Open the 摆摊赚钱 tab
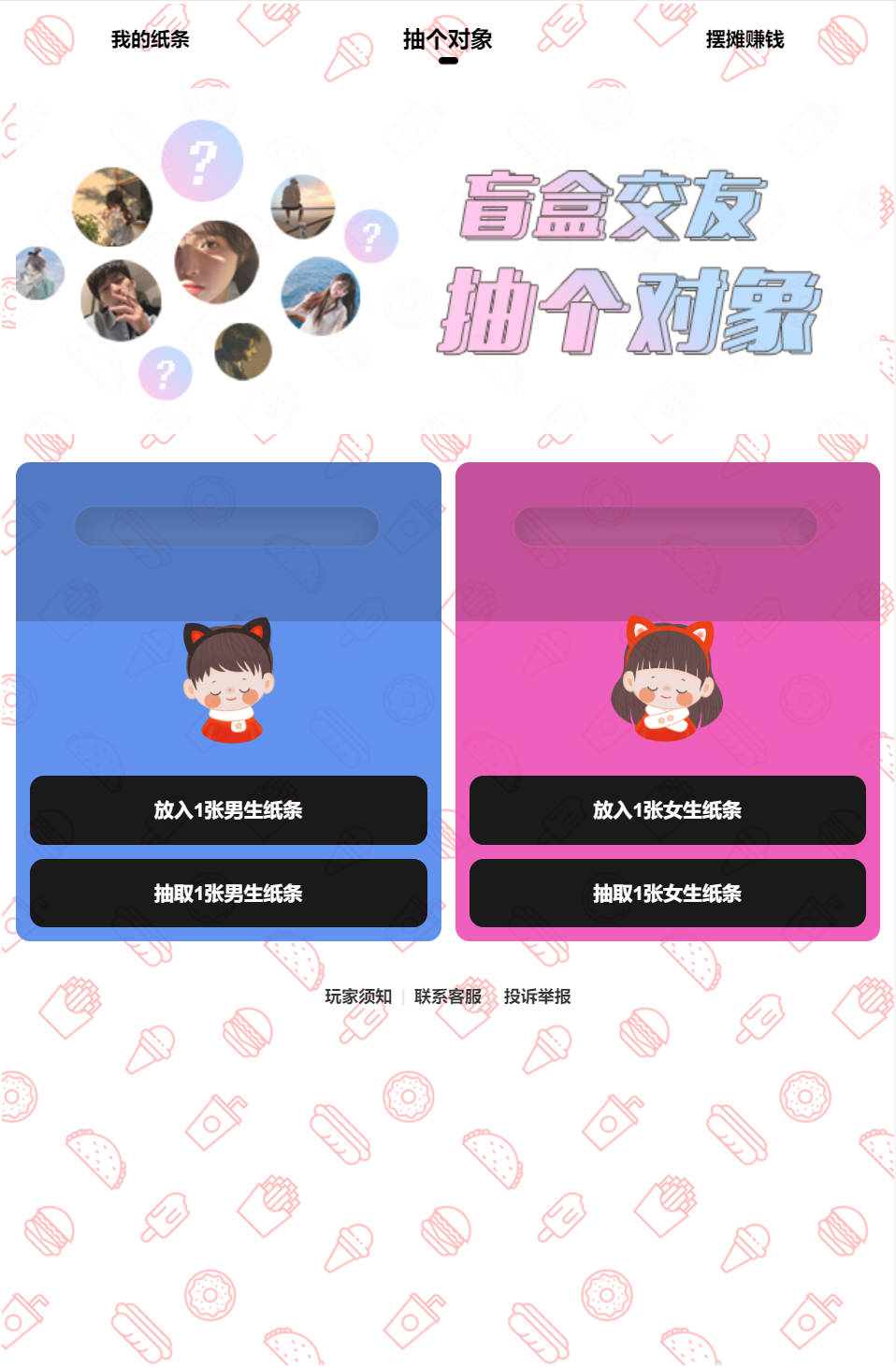This screenshot has width=896, height=1367. (744, 39)
